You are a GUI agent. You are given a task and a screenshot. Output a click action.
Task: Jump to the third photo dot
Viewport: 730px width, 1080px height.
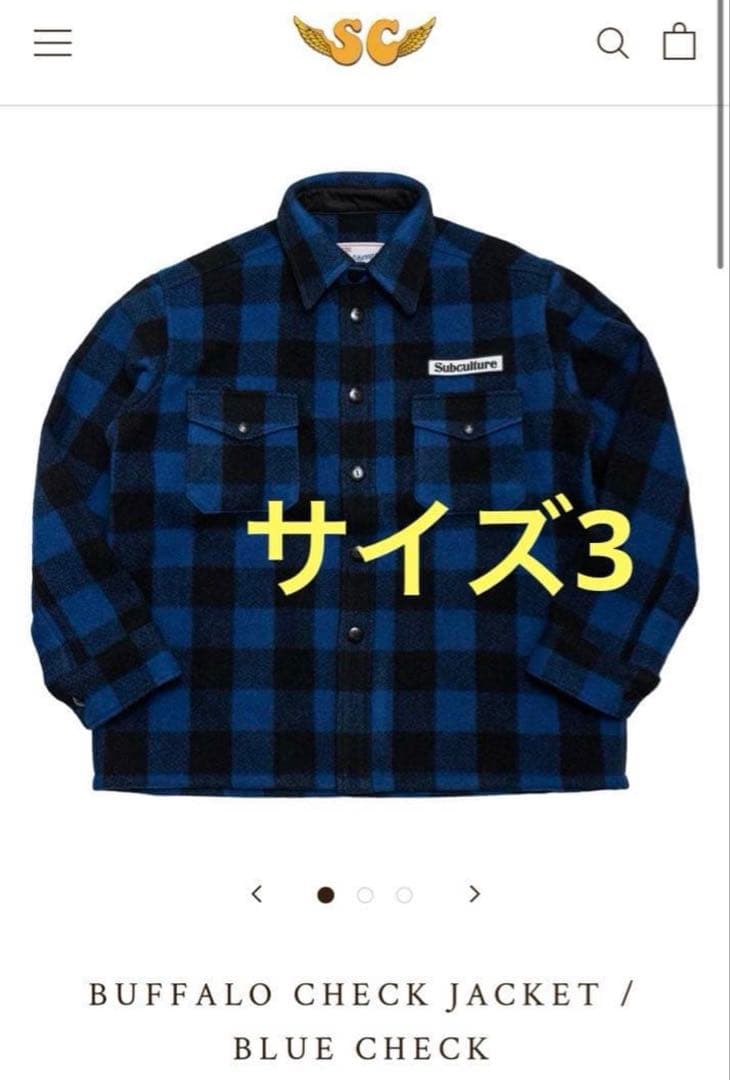[x=404, y=895]
